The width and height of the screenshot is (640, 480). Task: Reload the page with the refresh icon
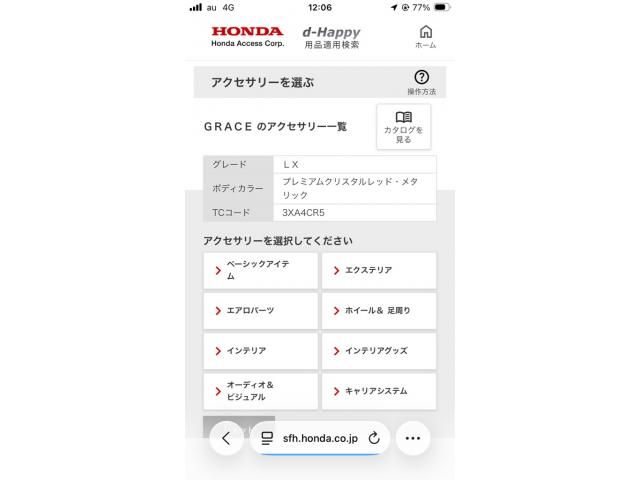click(x=374, y=438)
